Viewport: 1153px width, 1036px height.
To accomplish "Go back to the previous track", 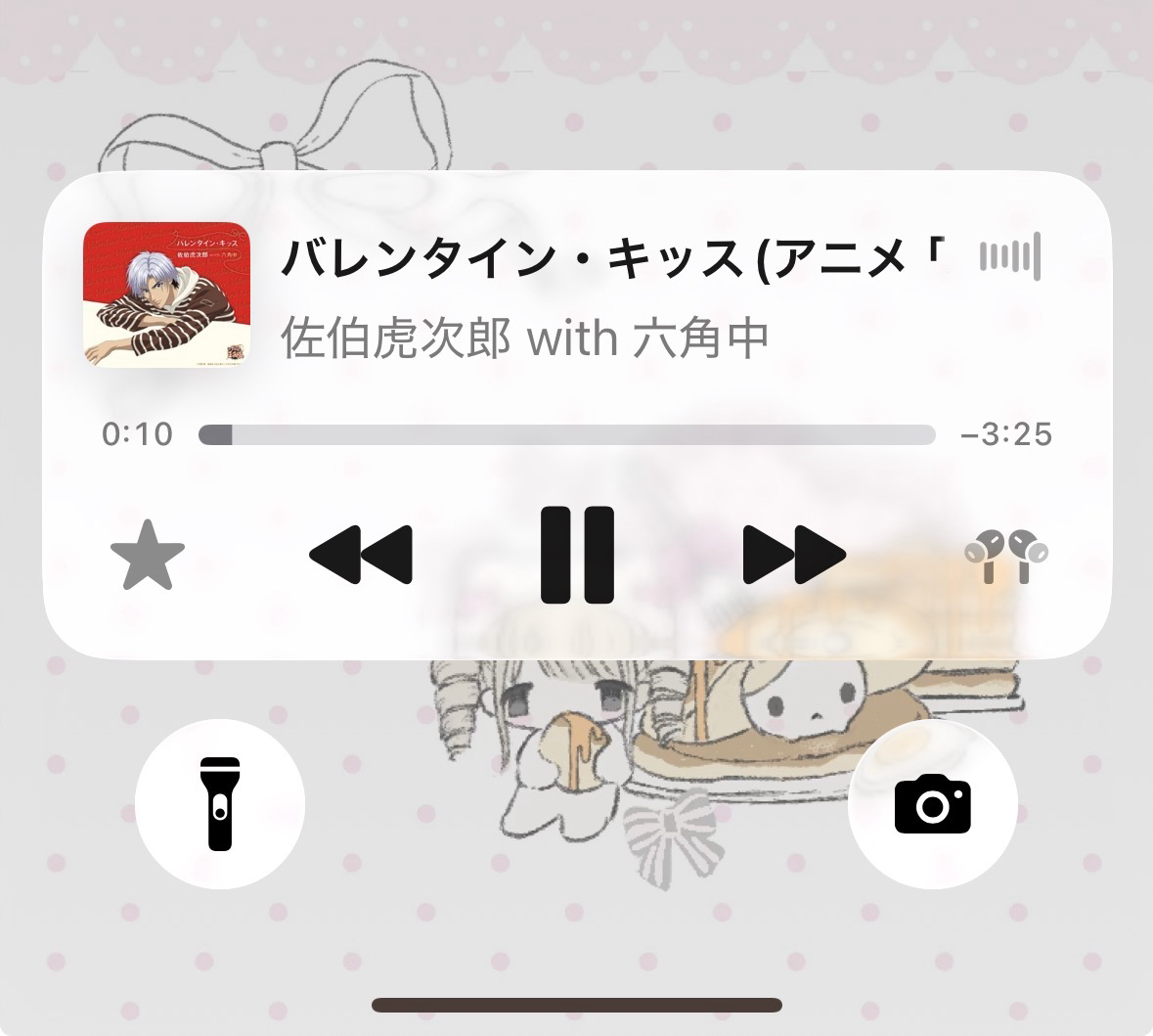I will click(361, 555).
